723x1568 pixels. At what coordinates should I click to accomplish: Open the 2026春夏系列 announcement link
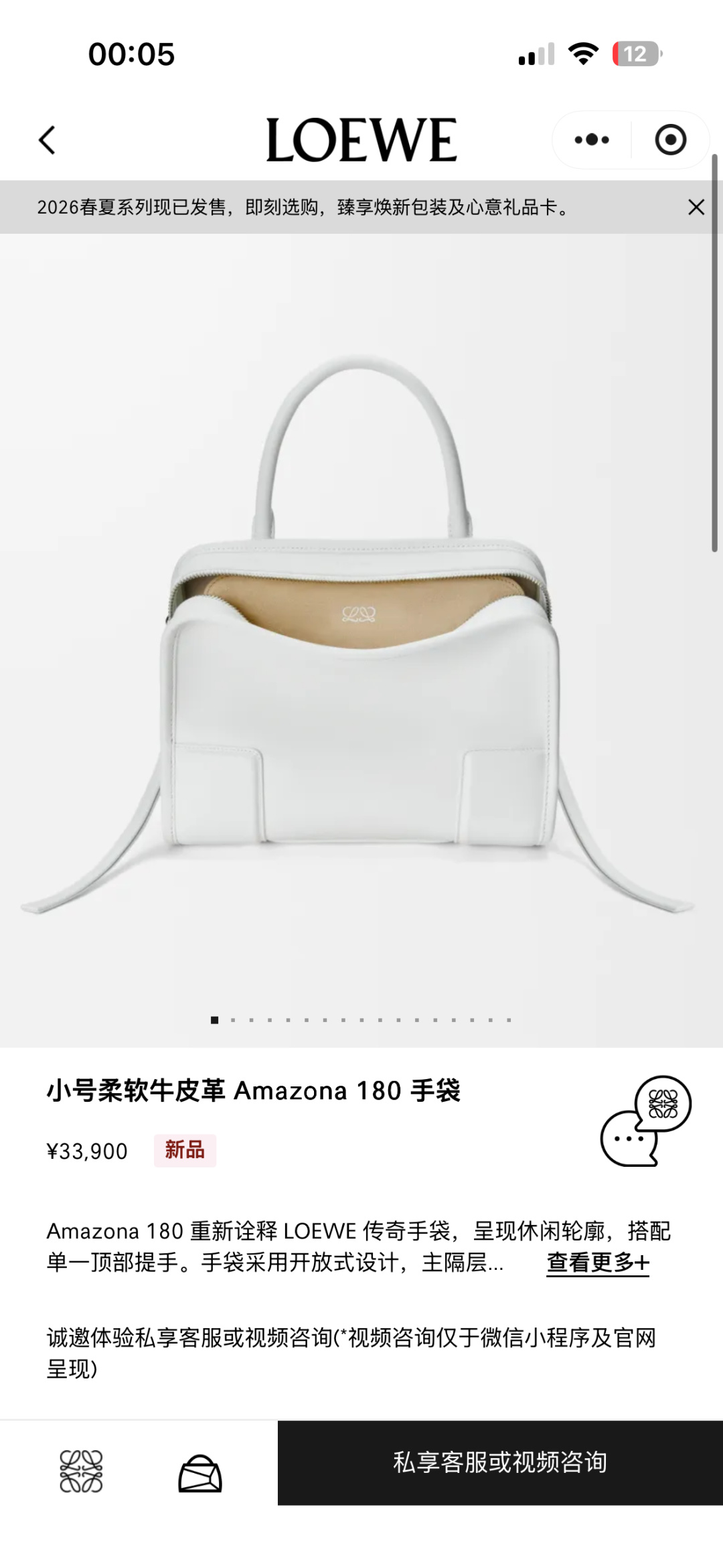click(x=305, y=208)
